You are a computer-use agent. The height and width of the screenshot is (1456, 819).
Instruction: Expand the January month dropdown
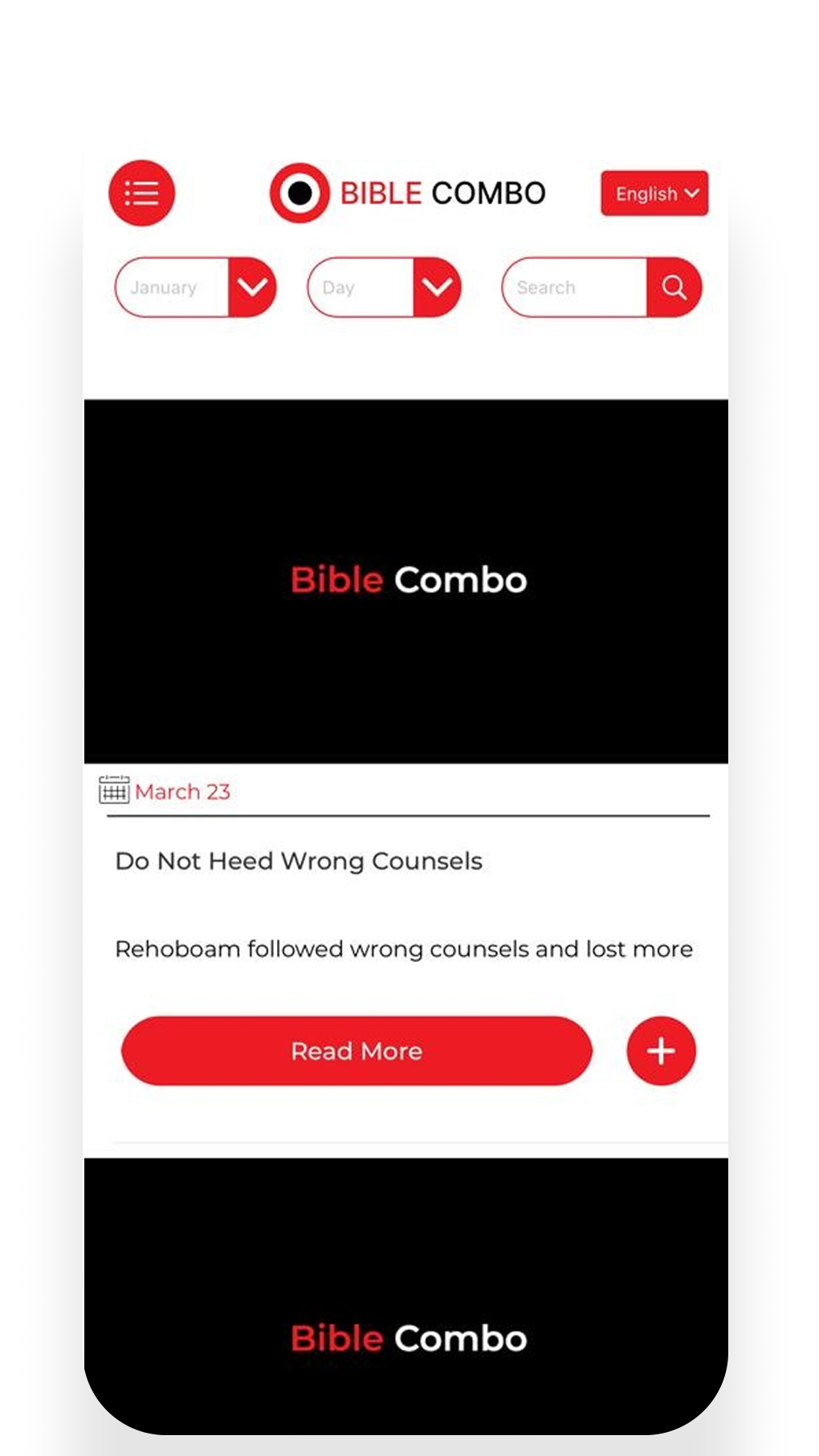251,287
